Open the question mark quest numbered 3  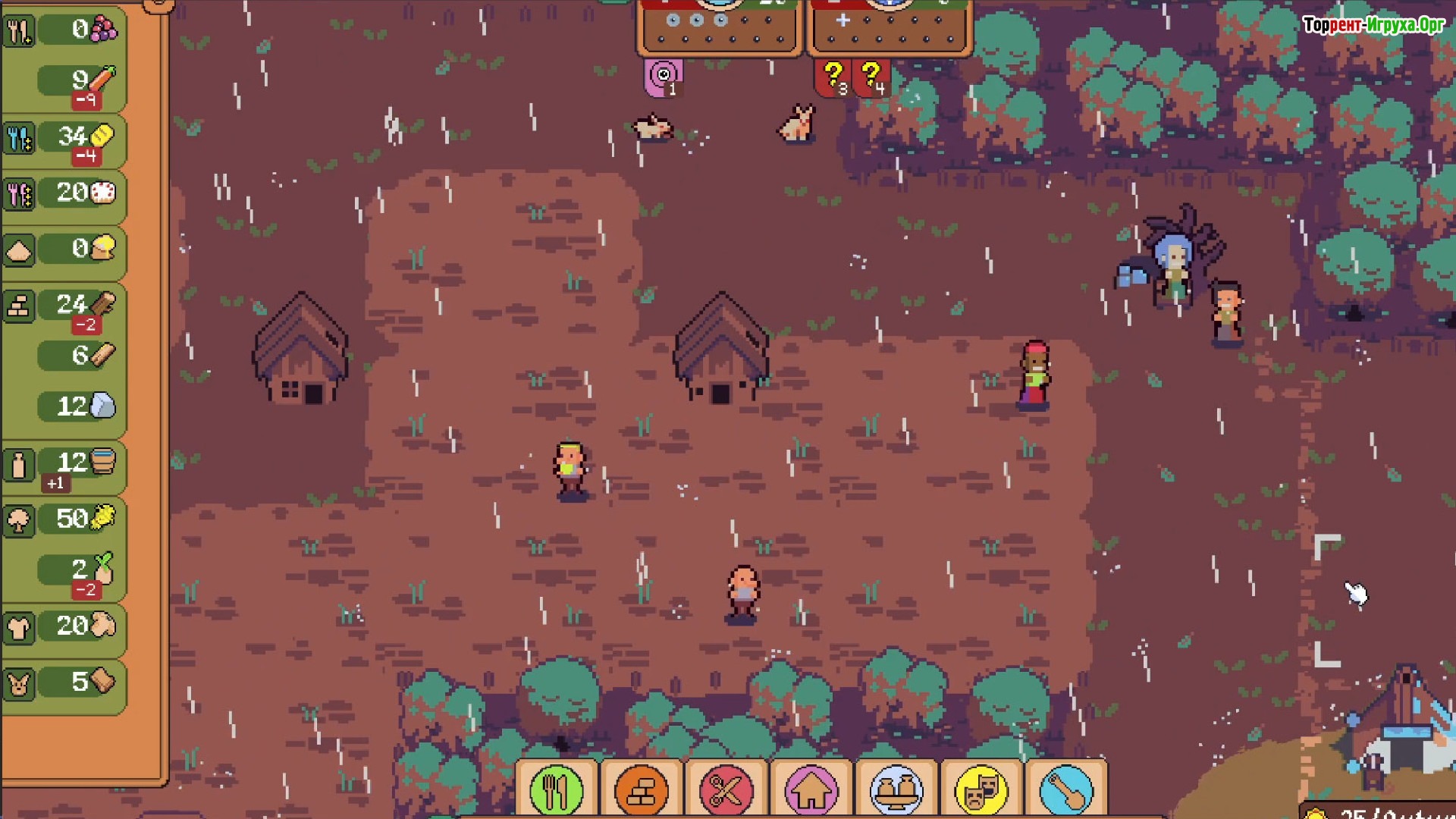tap(834, 78)
